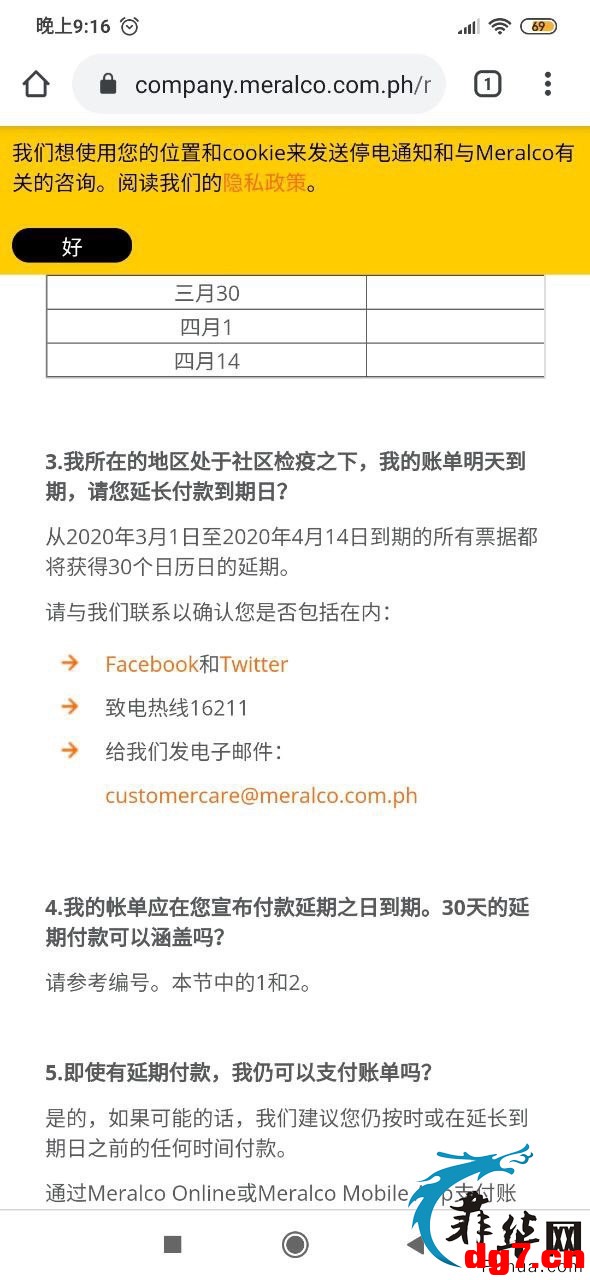Go to the browser home page
This screenshot has width=590, height=1280.
[36, 84]
